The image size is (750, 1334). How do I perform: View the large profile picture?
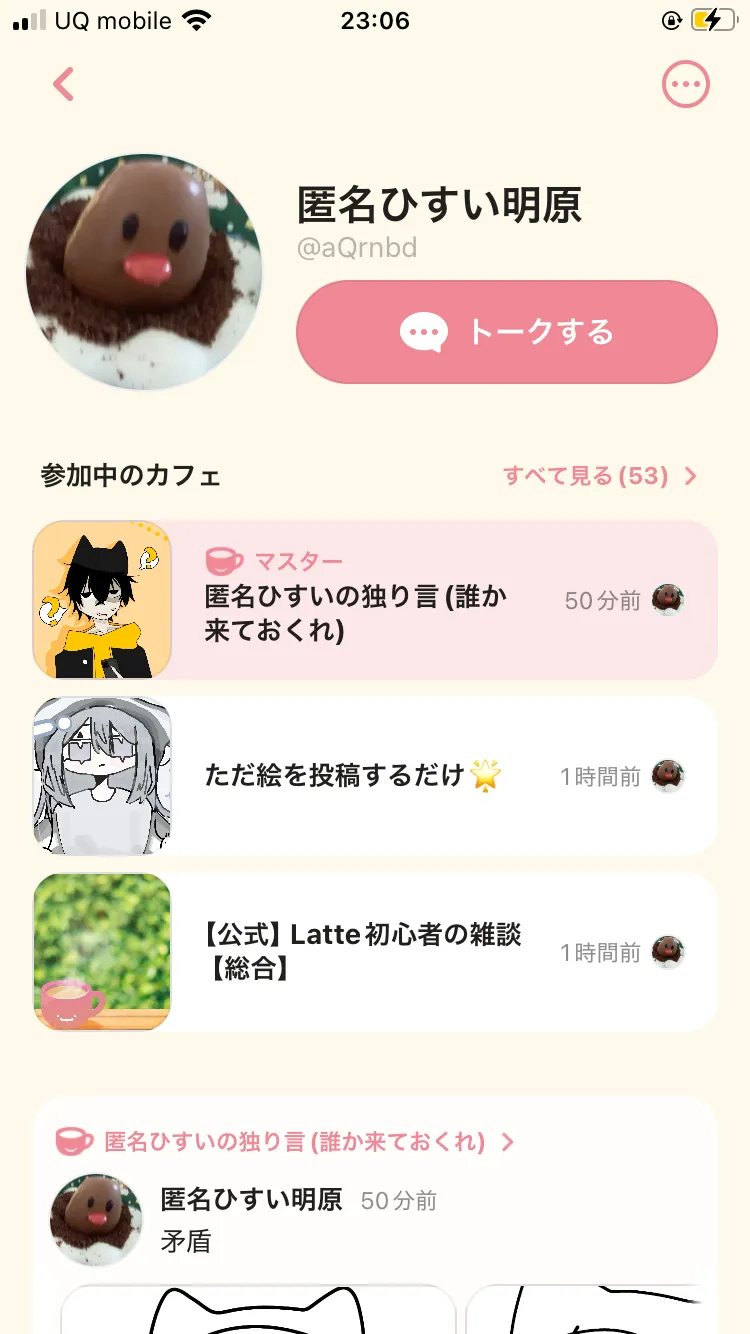(144, 272)
